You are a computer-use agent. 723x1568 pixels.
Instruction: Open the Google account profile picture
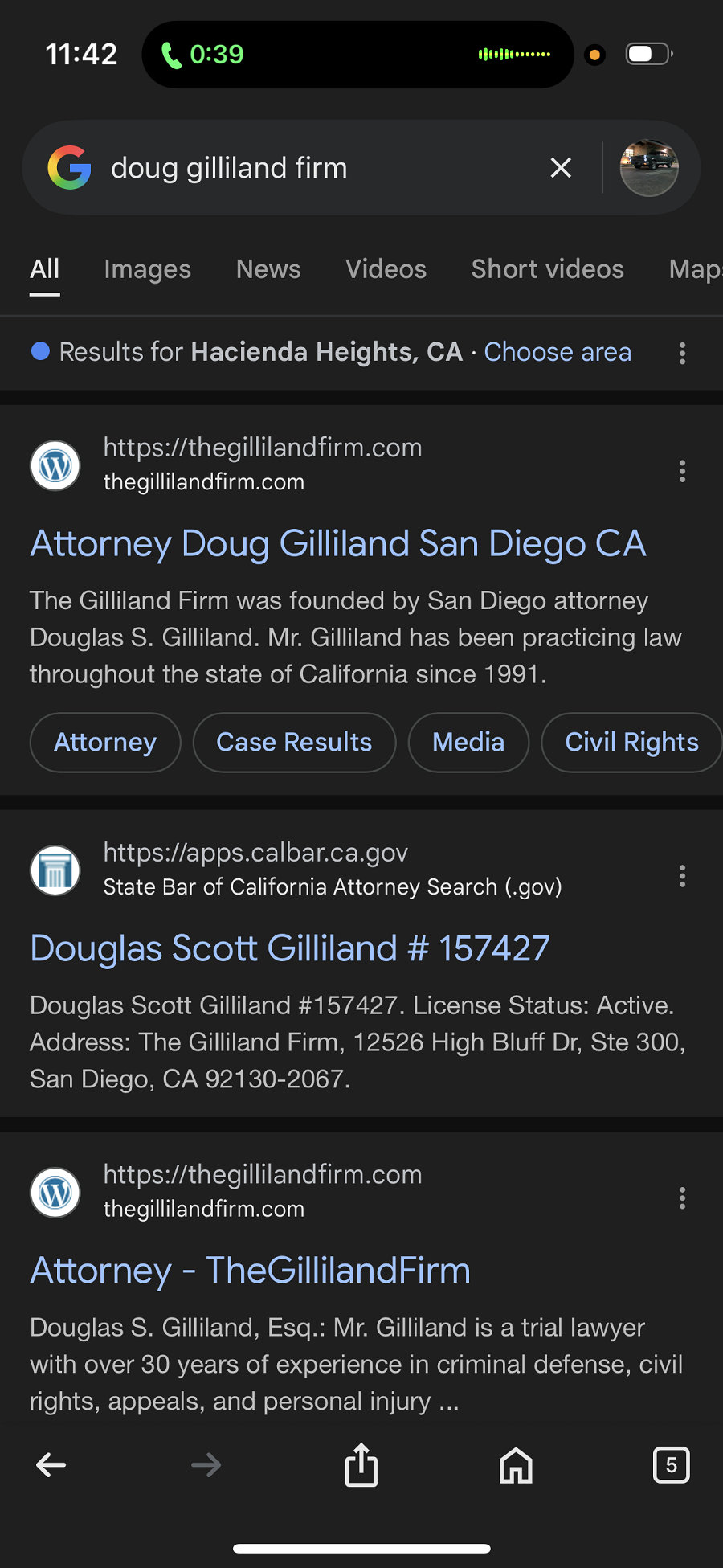click(x=649, y=168)
